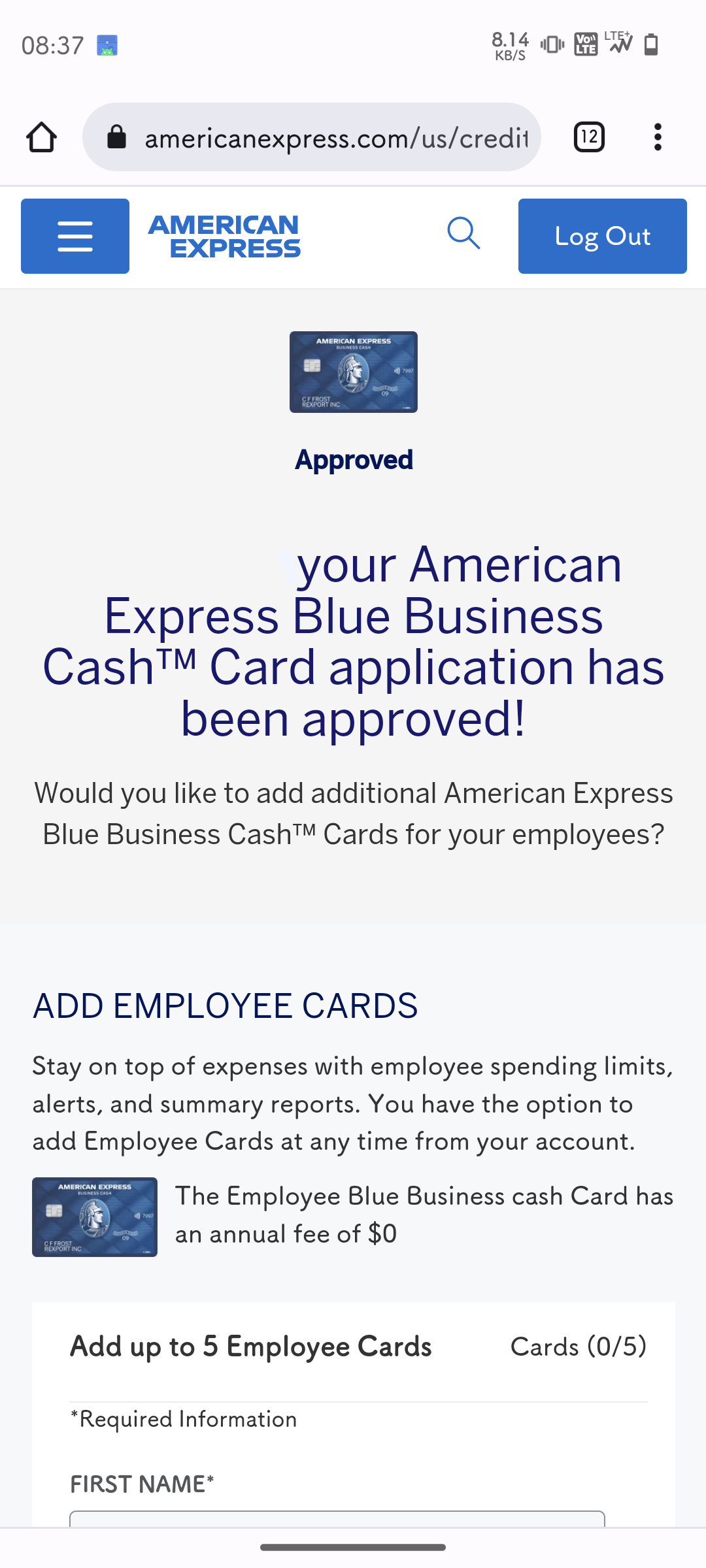Image resolution: width=706 pixels, height=1568 pixels.
Task: Open the site search magnifier
Action: click(x=463, y=233)
